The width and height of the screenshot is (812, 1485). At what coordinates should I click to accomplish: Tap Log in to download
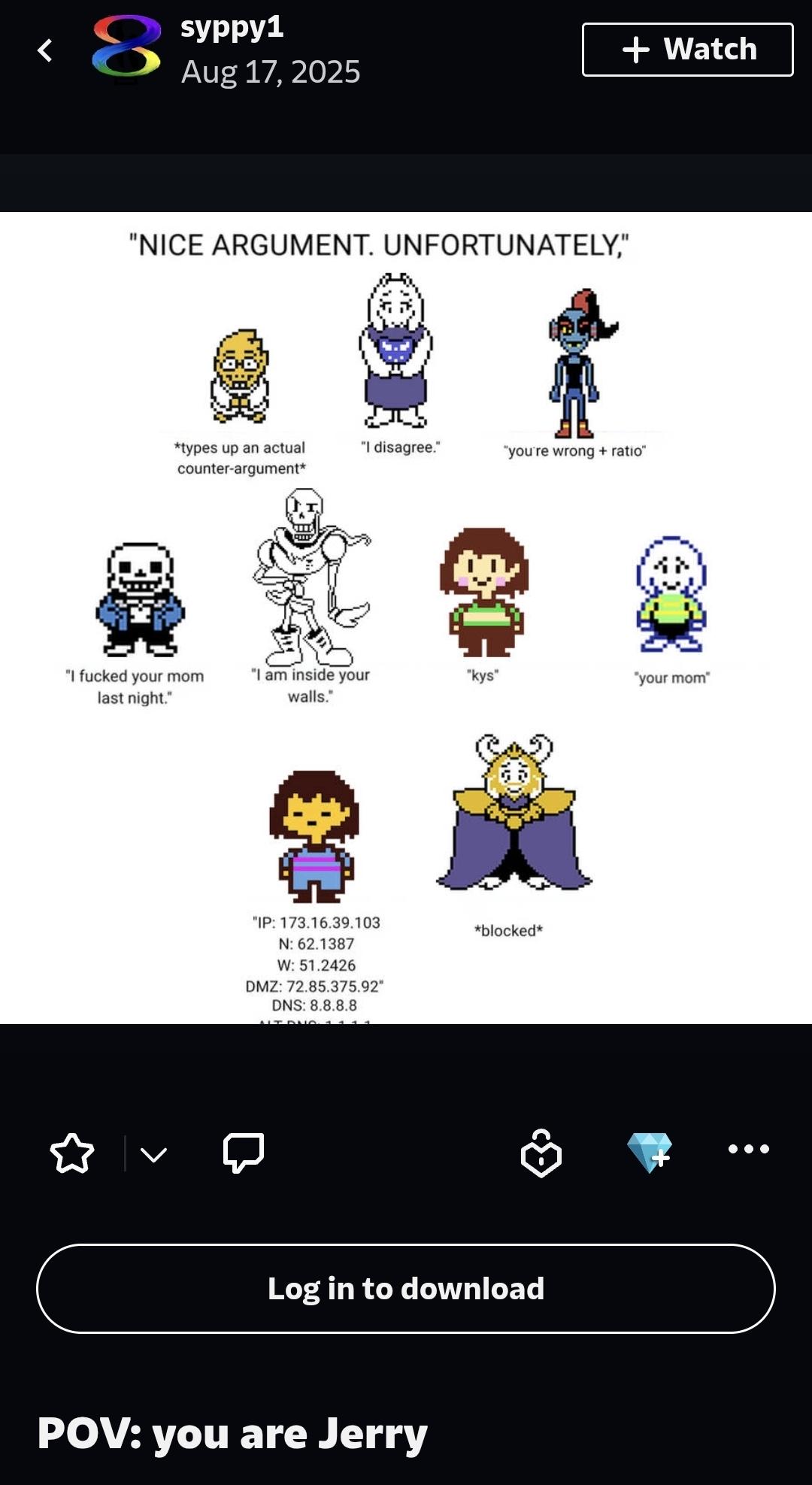point(406,1289)
